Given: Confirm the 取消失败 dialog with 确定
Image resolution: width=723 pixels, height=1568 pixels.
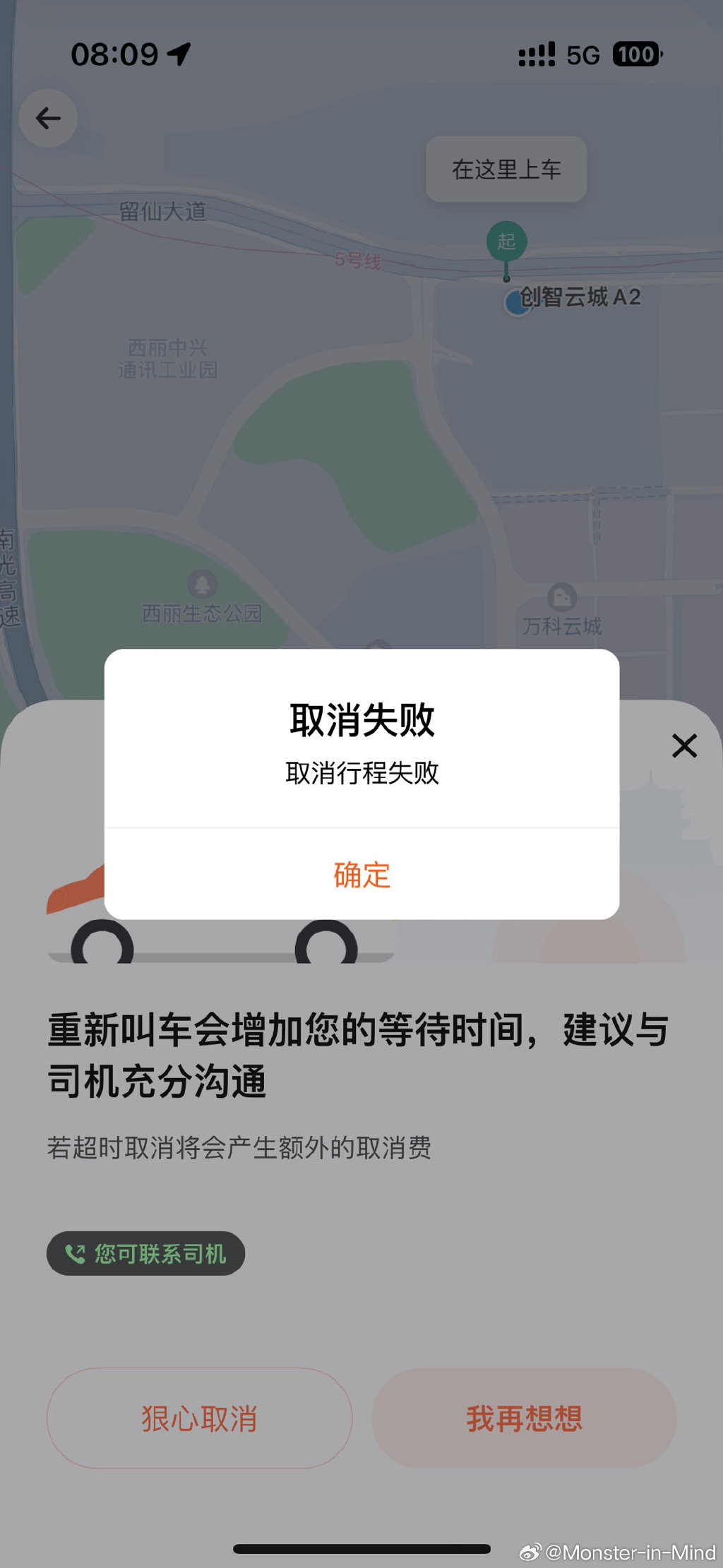Looking at the screenshot, I should 361,875.
